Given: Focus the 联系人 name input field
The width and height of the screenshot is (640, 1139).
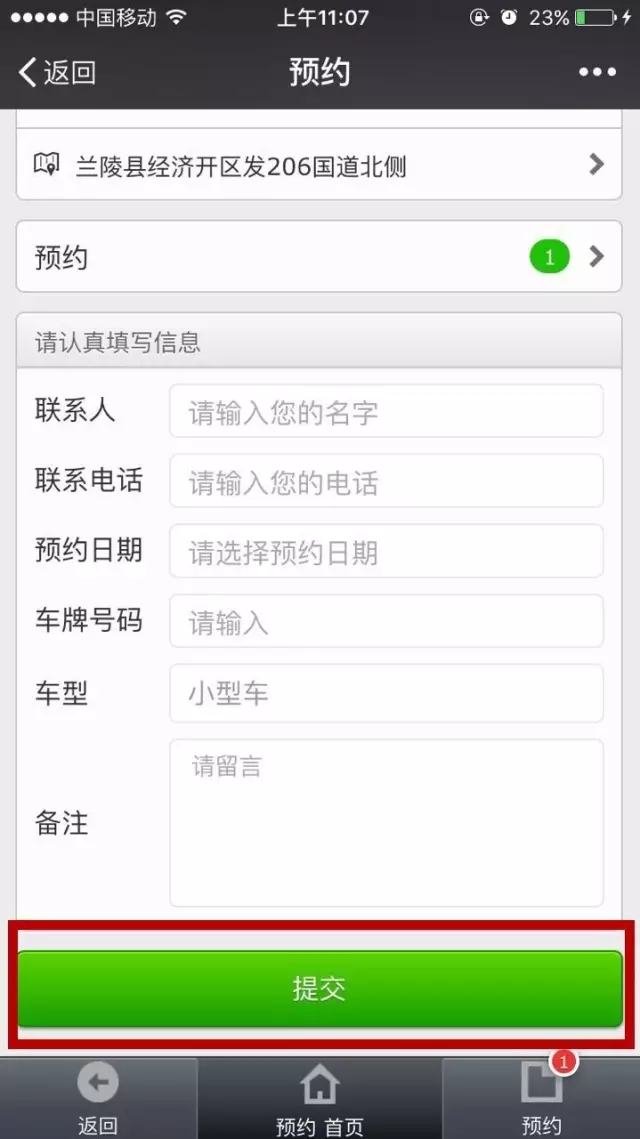Looking at the screenshot, I should point(386,411).
